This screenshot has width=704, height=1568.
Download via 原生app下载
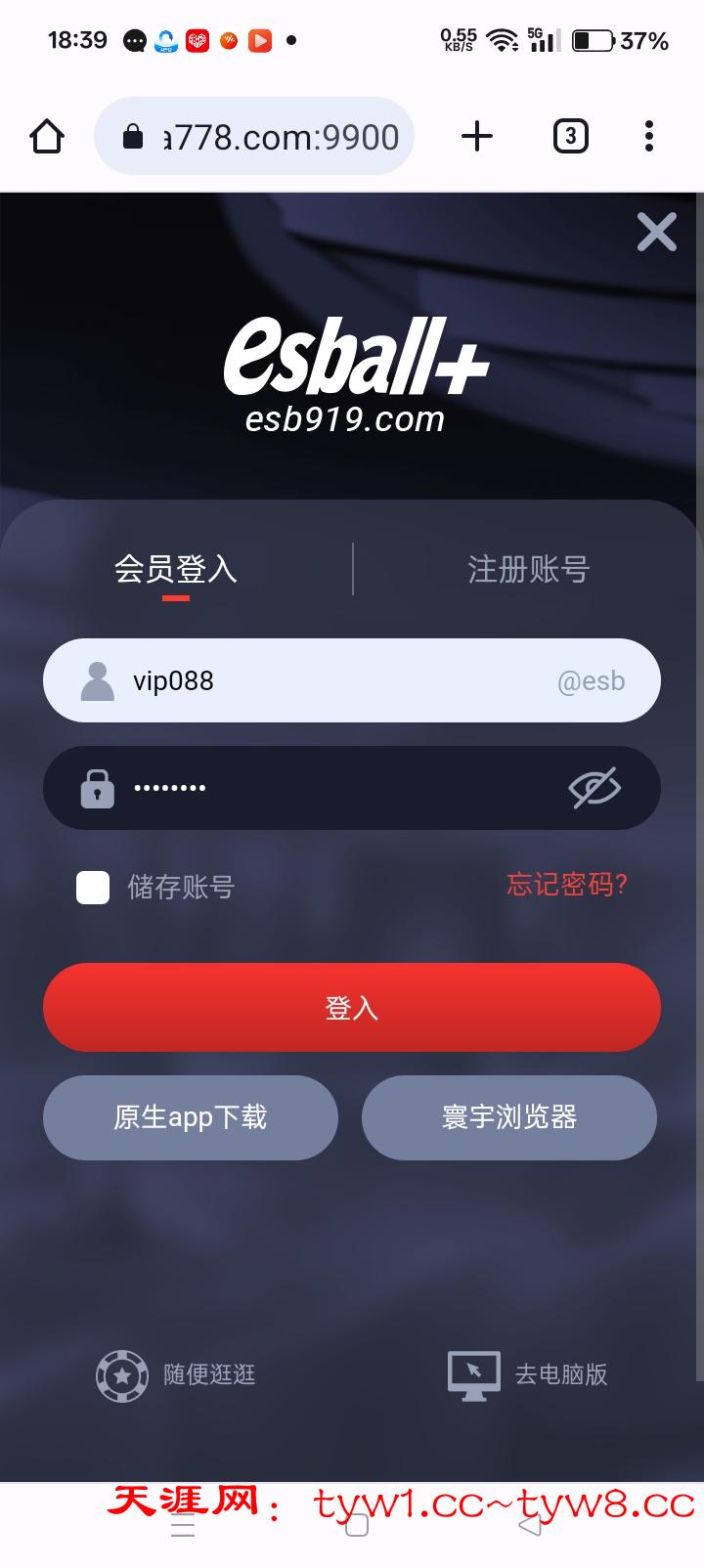[x=191, y=1117]
